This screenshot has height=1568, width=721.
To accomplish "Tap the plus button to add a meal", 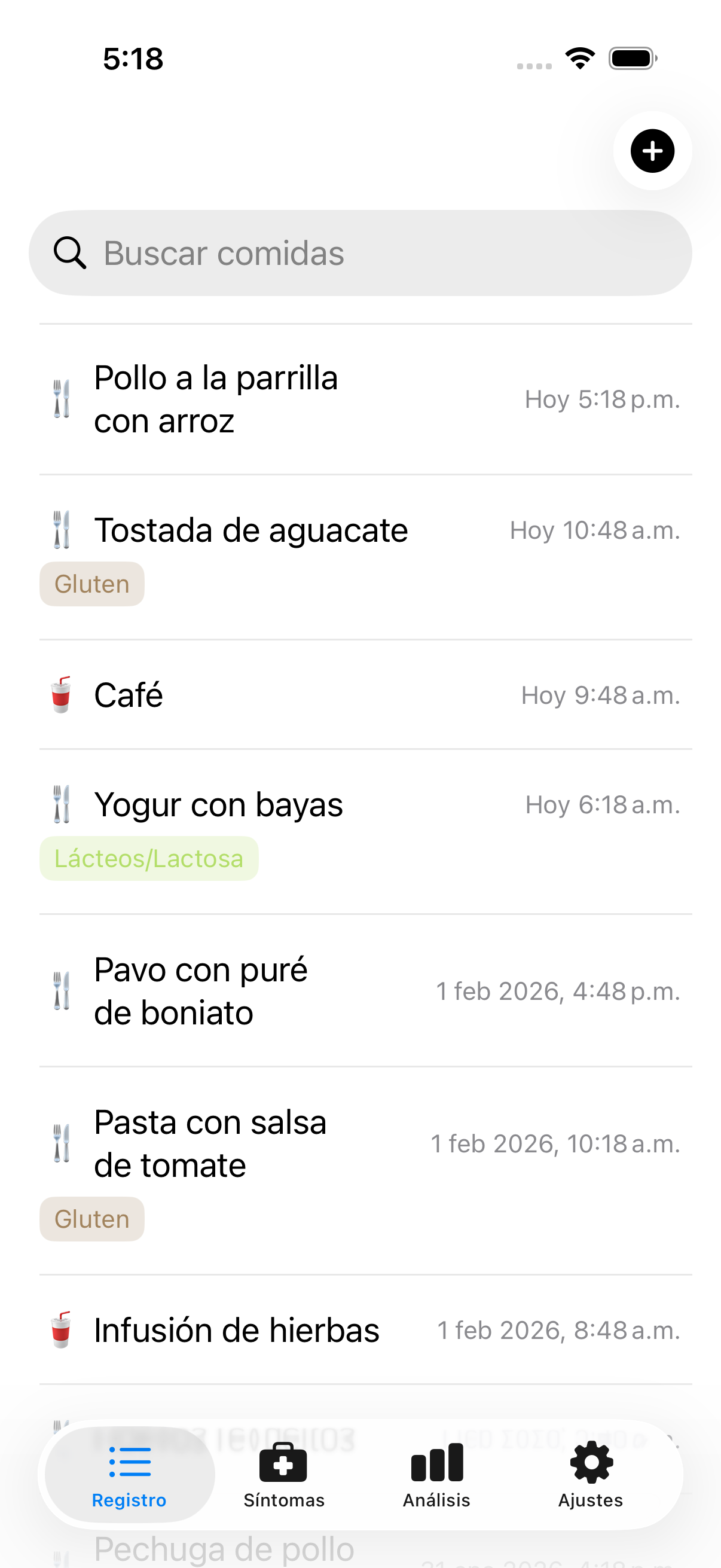I will click(652, 151).
